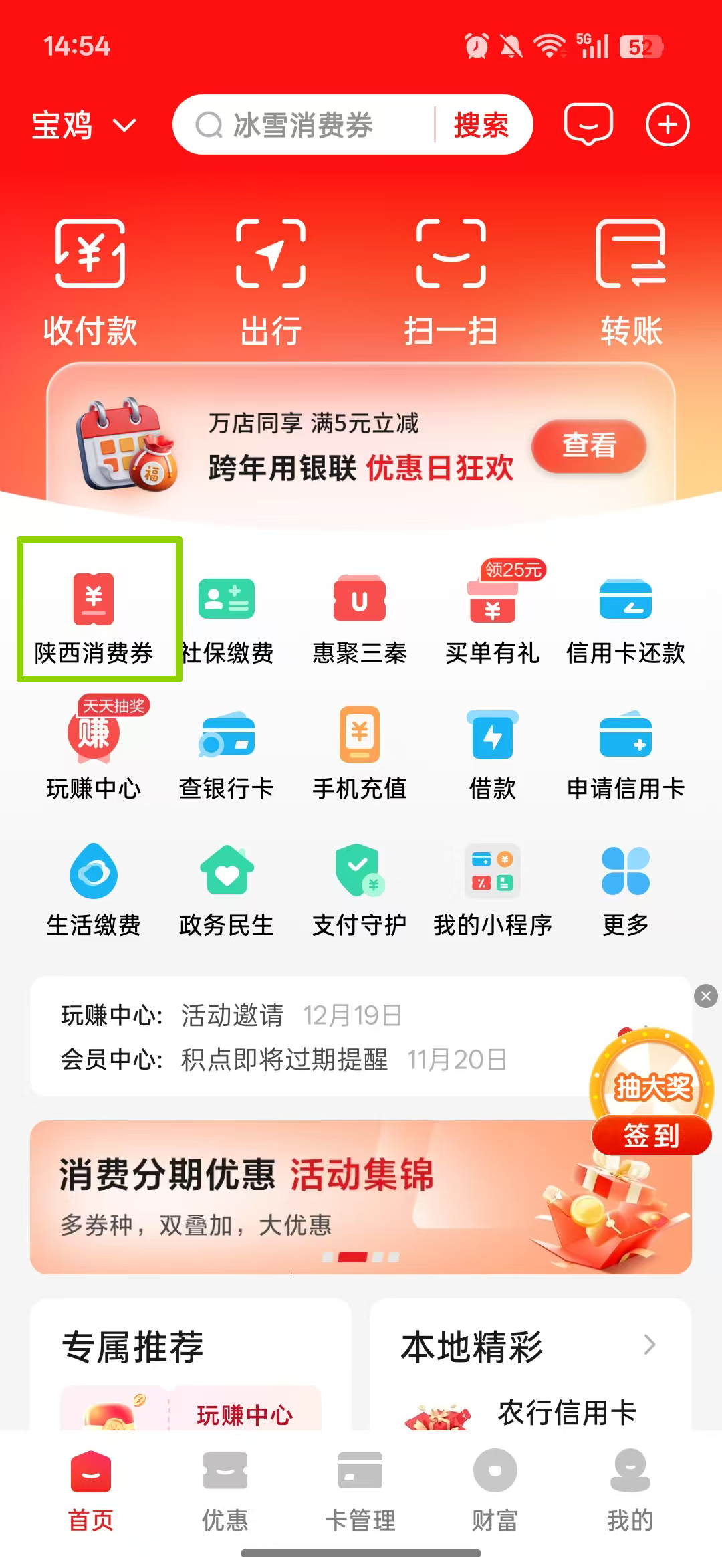
Task: Open the plus menu icon
Action: click(667, 124)
